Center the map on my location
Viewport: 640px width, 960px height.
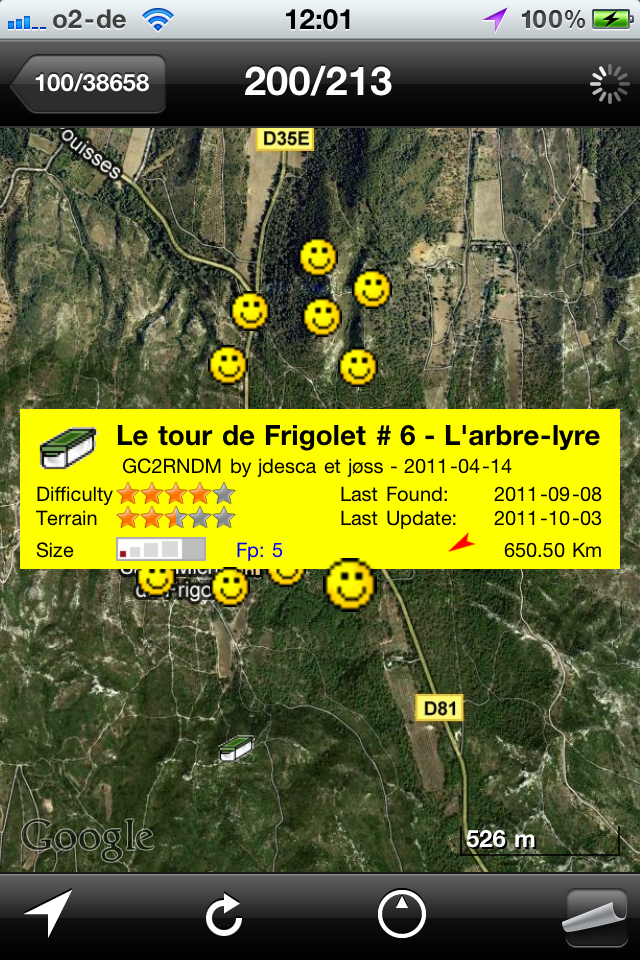pos(49,914)
